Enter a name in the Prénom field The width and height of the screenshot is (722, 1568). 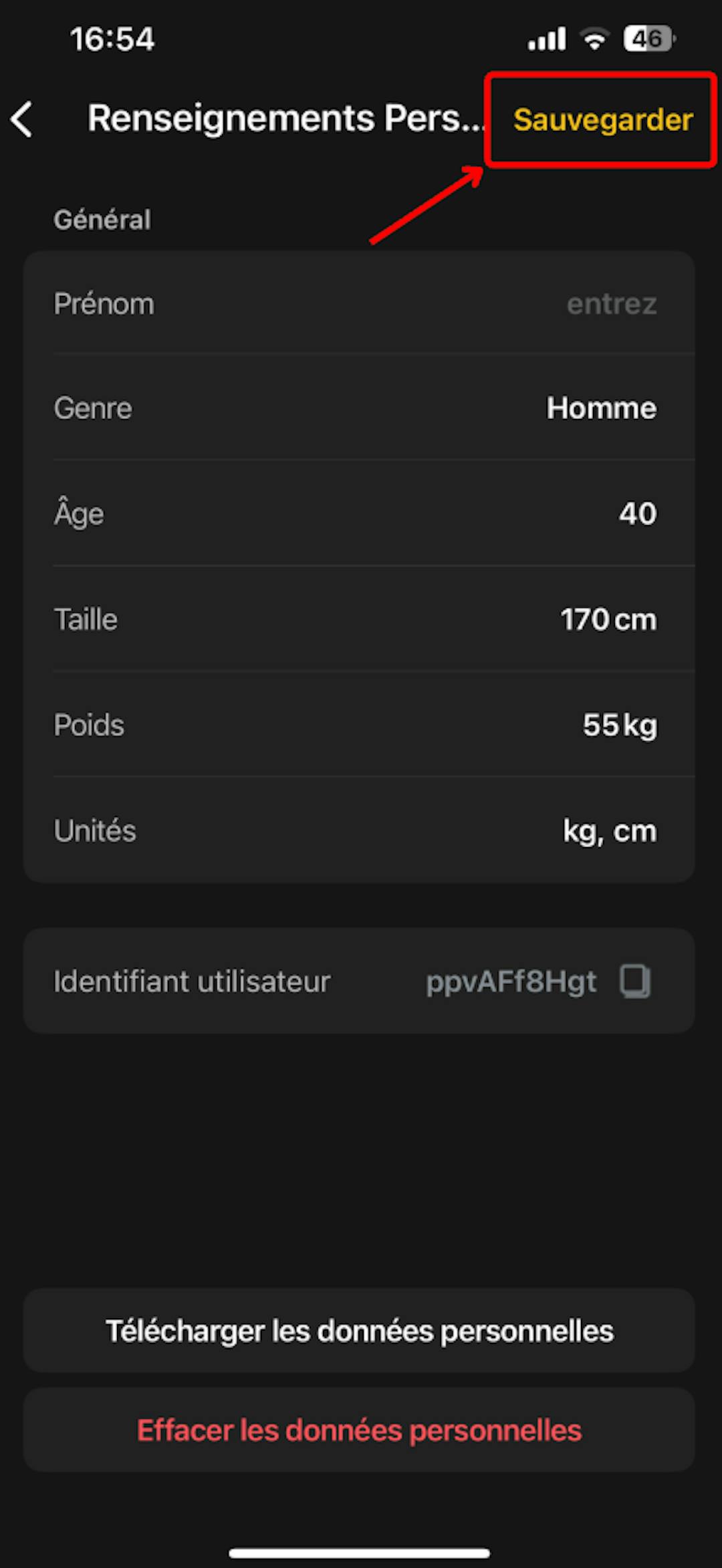(x=610, y=304)
